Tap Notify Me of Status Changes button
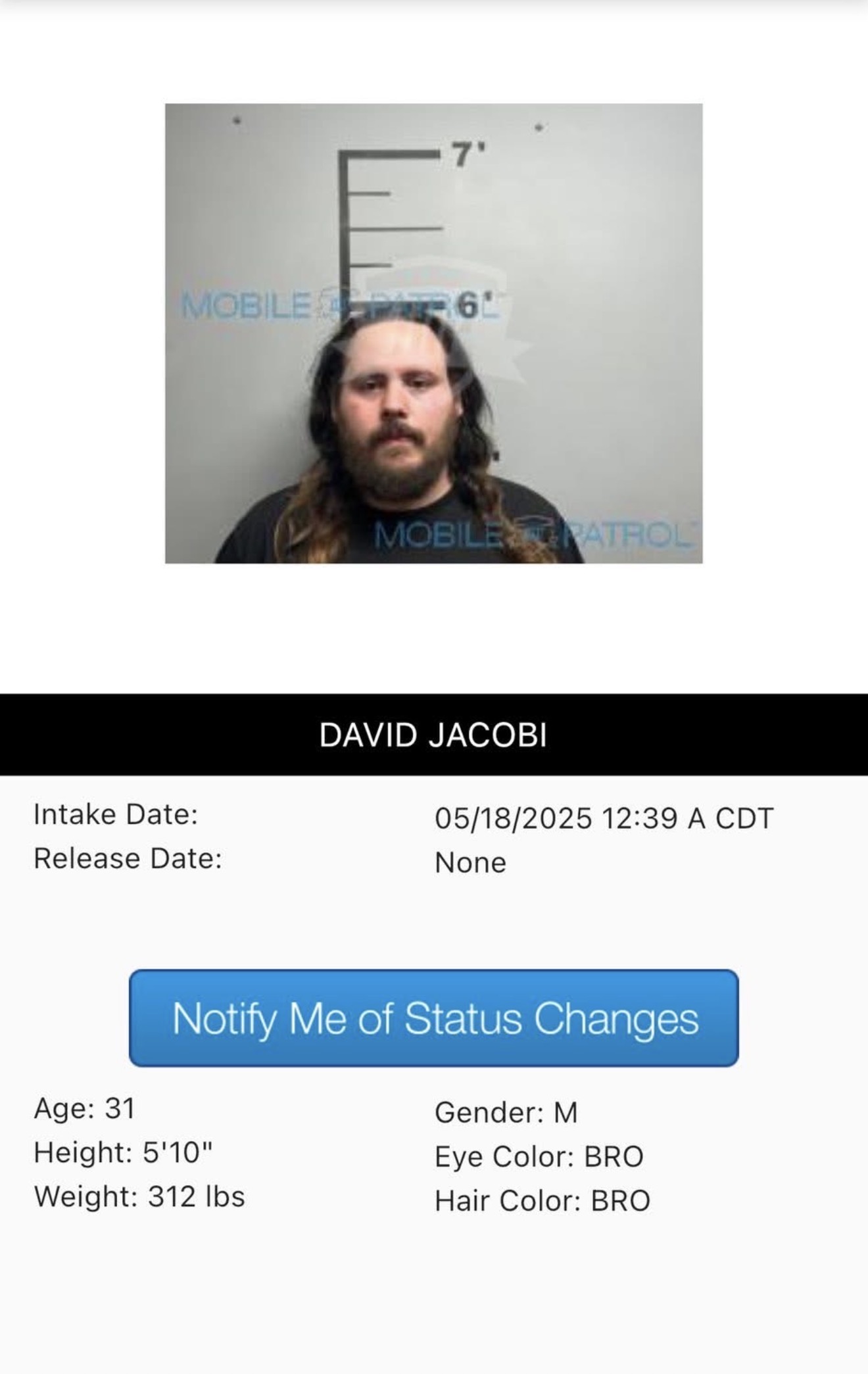 [434, 1018]
